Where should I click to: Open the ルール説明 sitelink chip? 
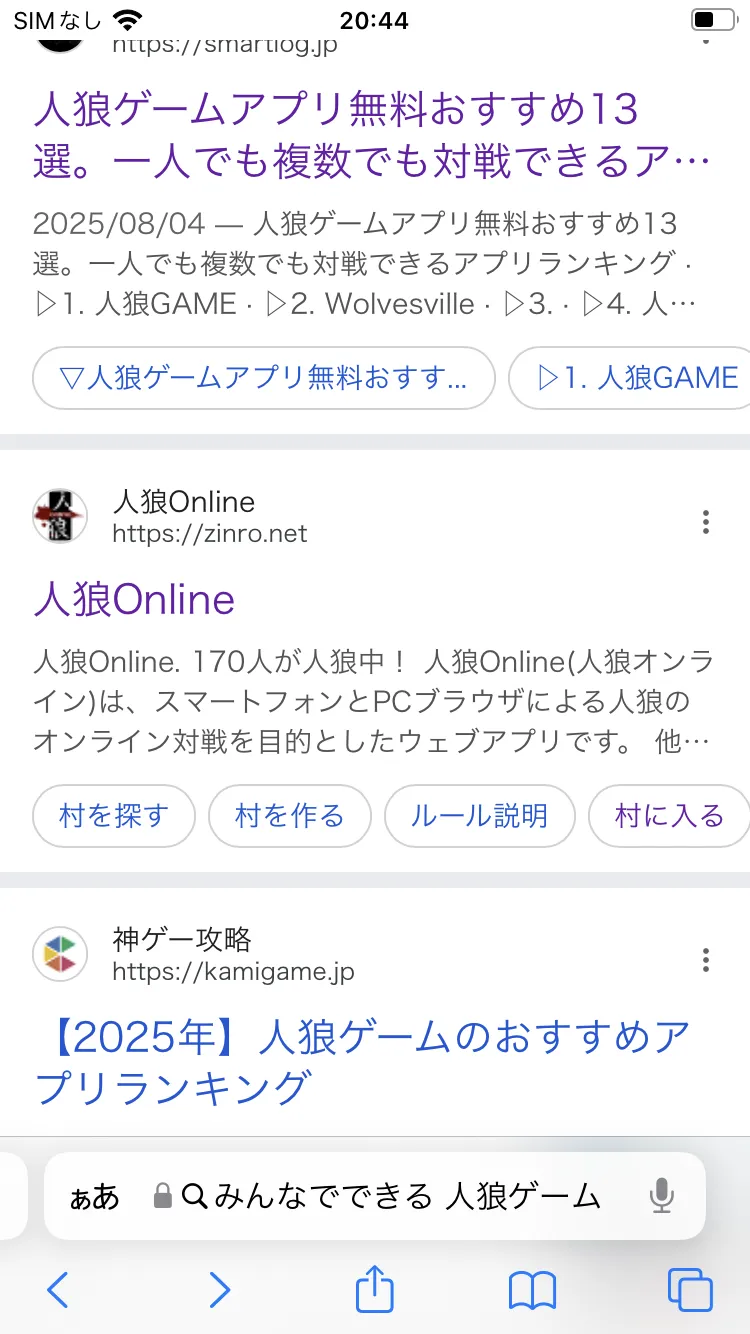480,816
